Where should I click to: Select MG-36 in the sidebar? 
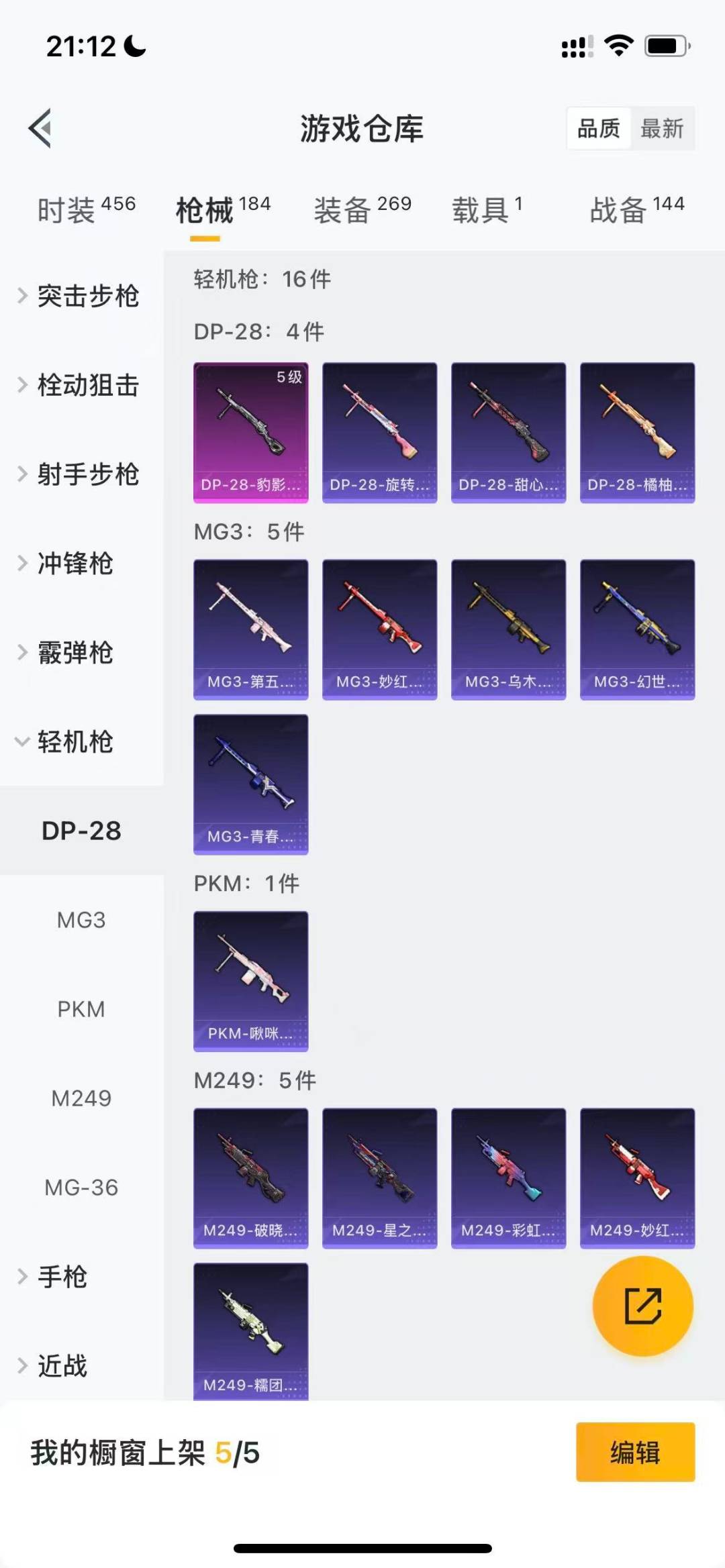[x=81, y=1188]
